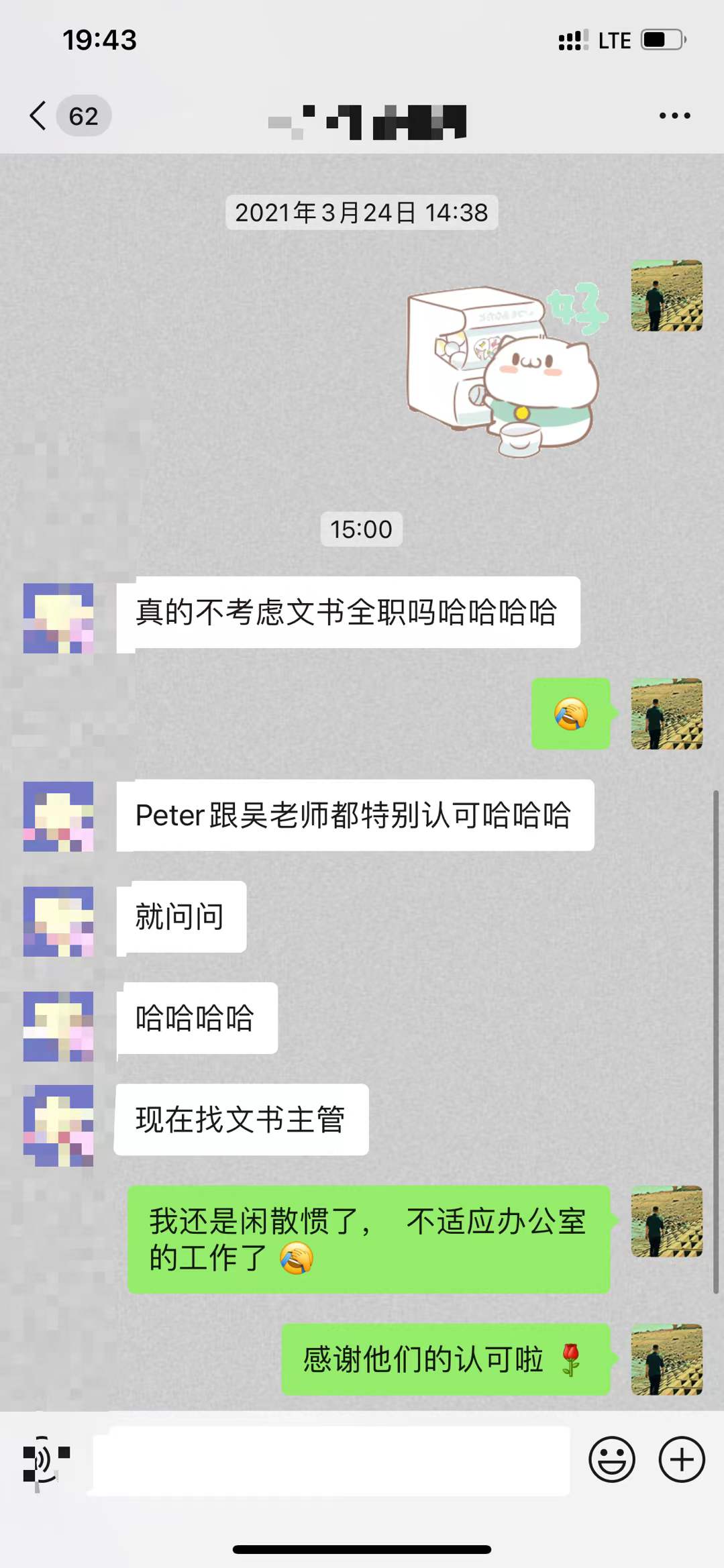
Task: Open the three-dot chat info menu
Action: pos(674,116)
